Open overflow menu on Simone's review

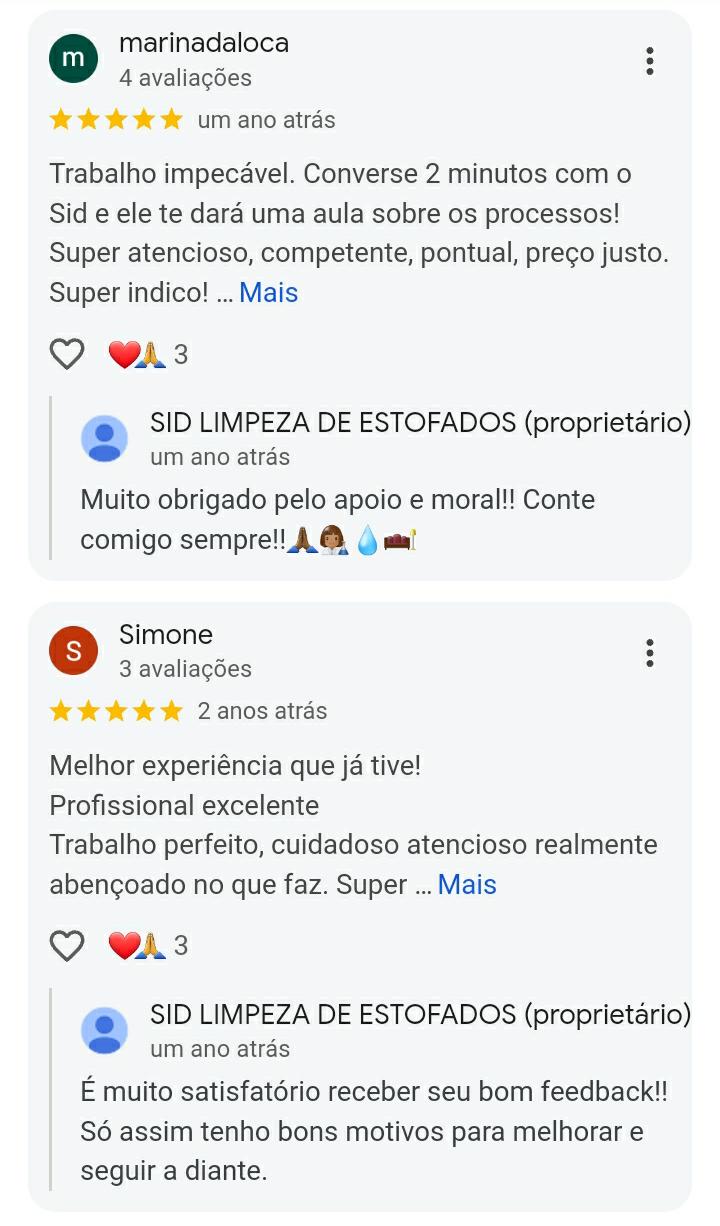(650, 653)
